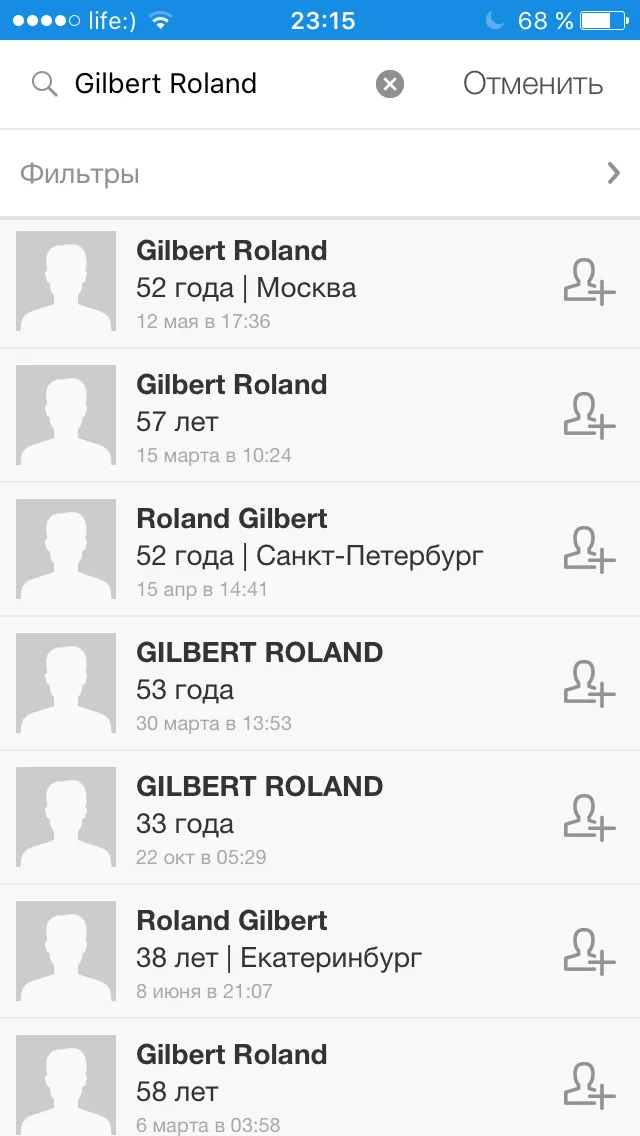Tap Отменить to cancel the search
640x1136 pixels.
point(533,84)
